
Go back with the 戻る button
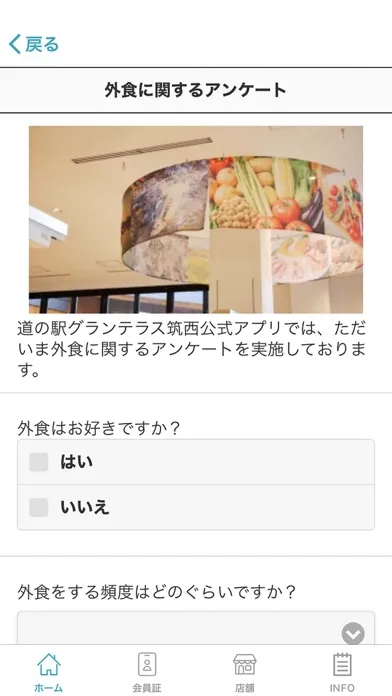[34, 44]
